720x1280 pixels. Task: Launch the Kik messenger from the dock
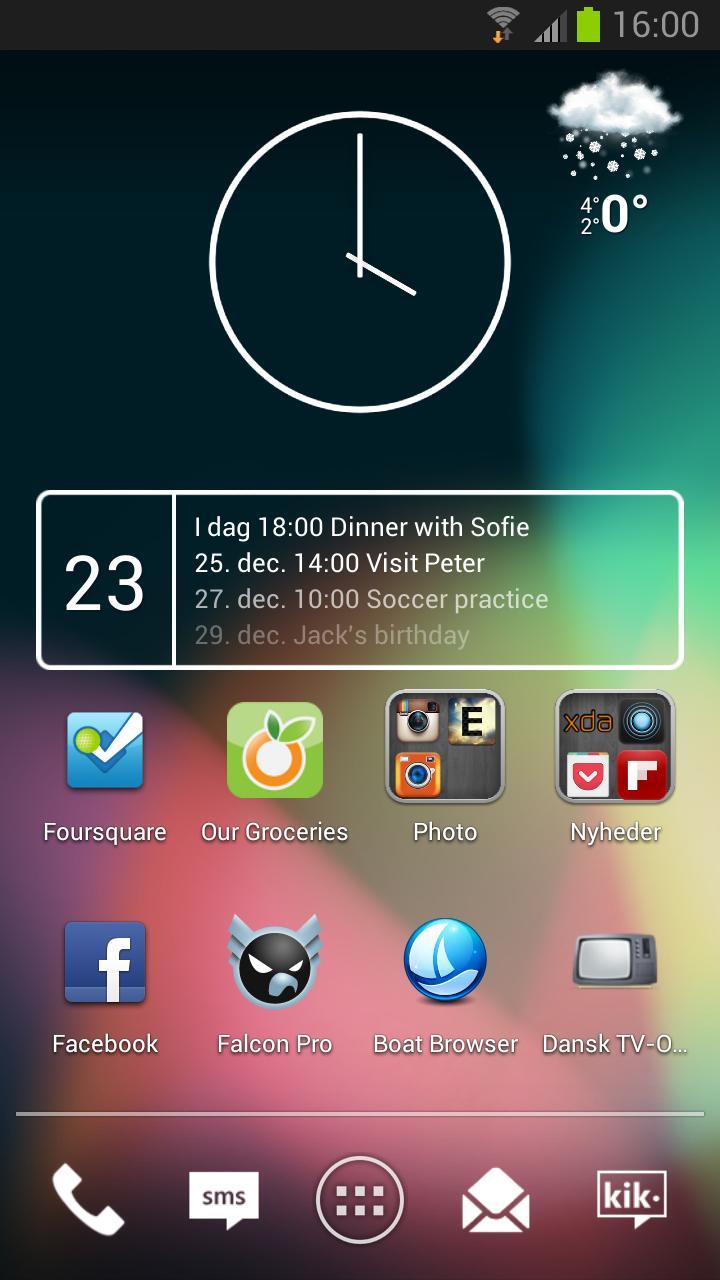point(630,1199)
